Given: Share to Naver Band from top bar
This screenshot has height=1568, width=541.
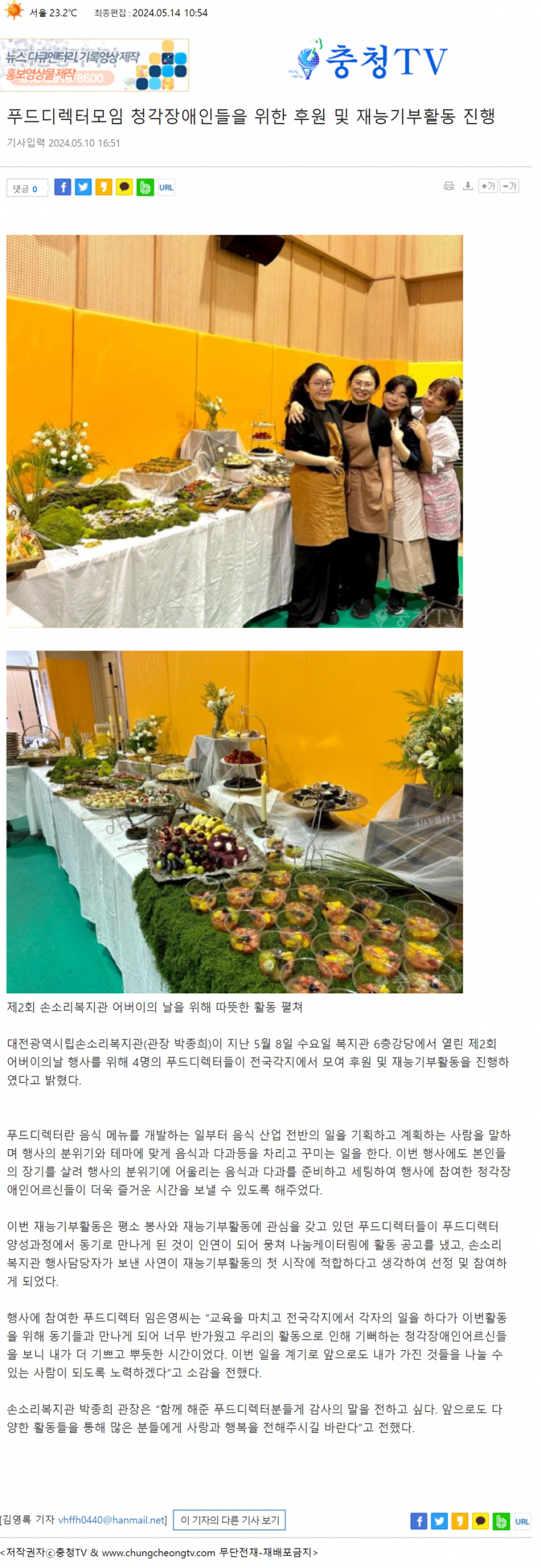Looking at the screenshot, I should click(145, 187).
